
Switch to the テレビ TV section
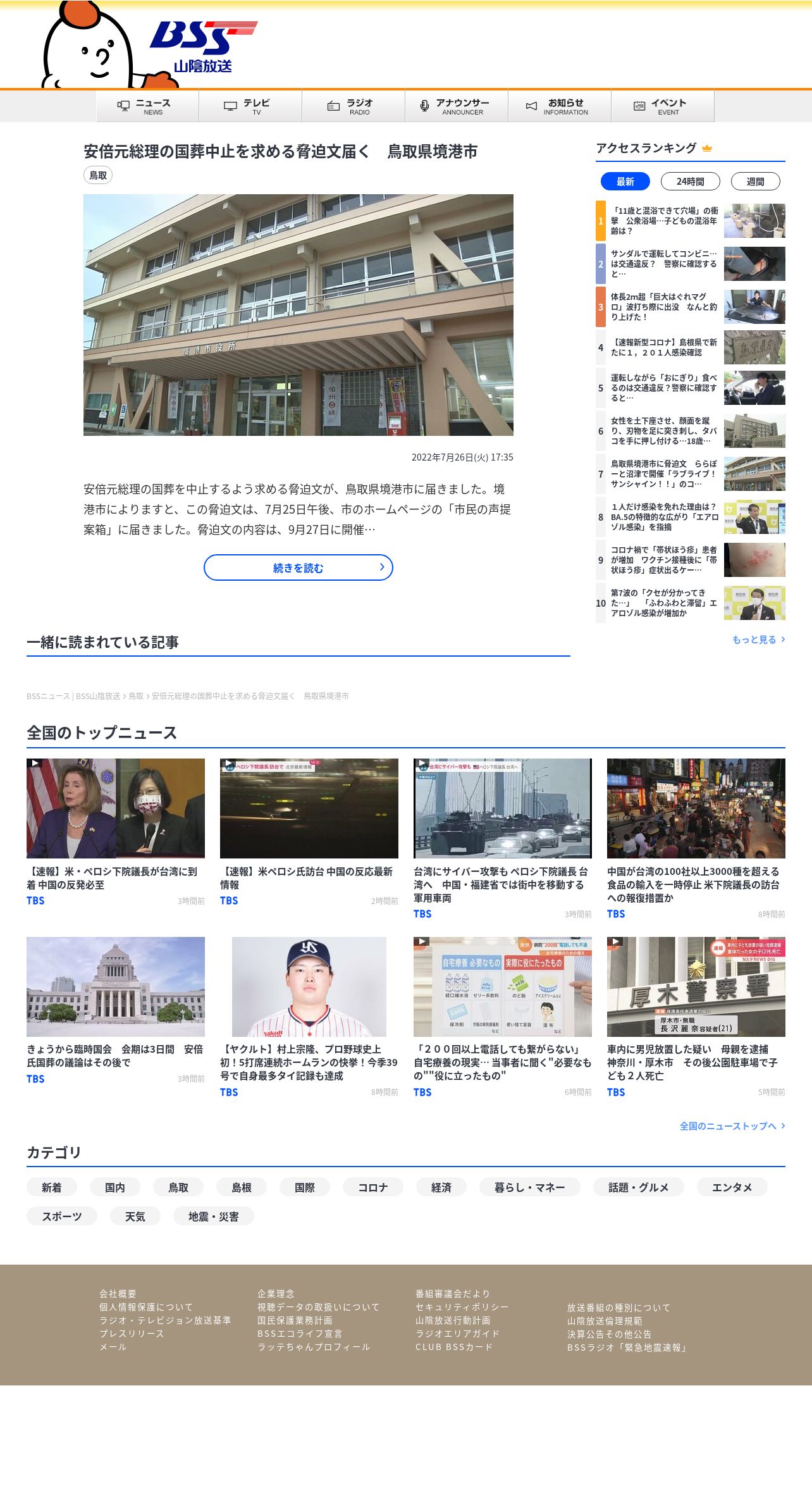click(250, 106)
